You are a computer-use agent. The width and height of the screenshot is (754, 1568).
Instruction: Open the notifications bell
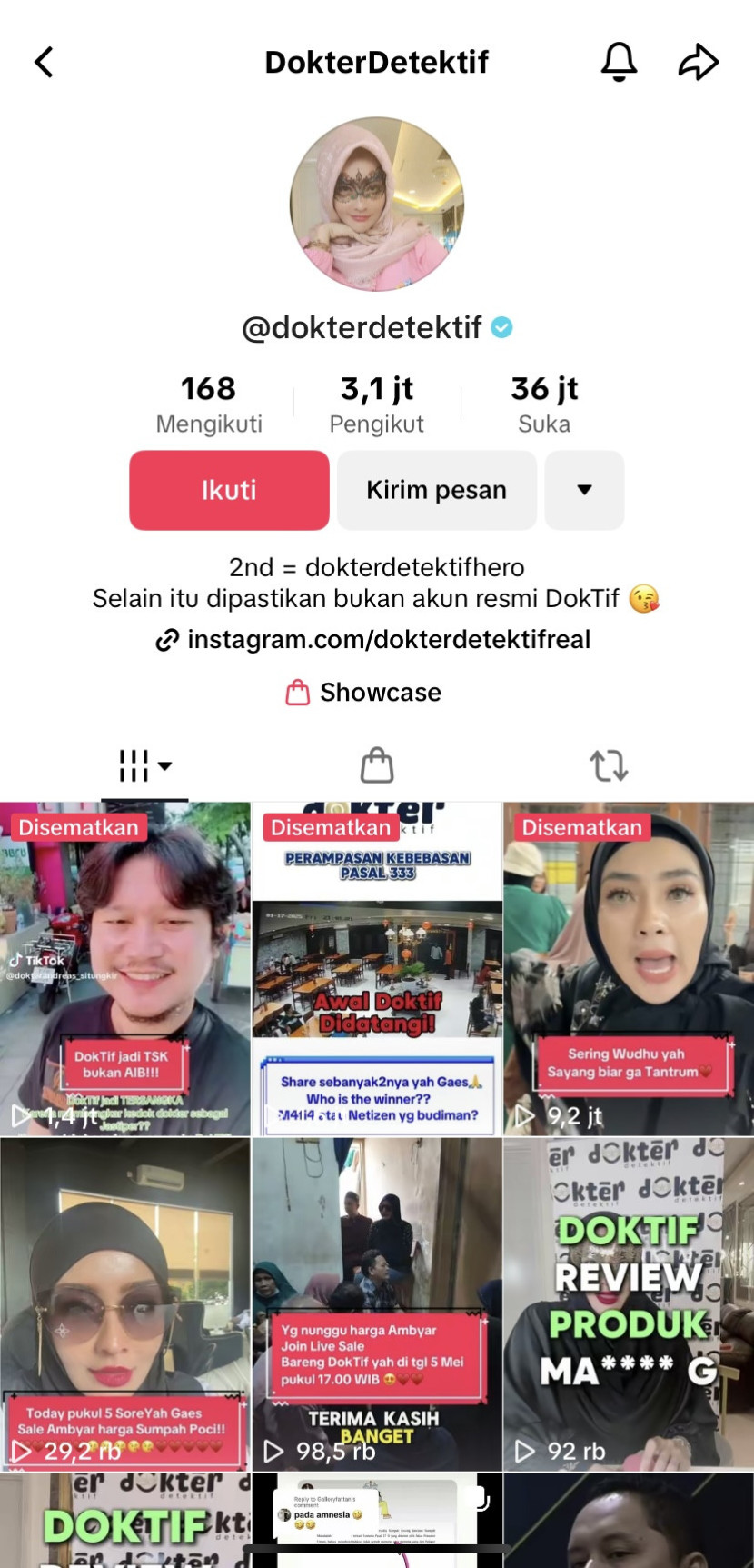point(619,62)
